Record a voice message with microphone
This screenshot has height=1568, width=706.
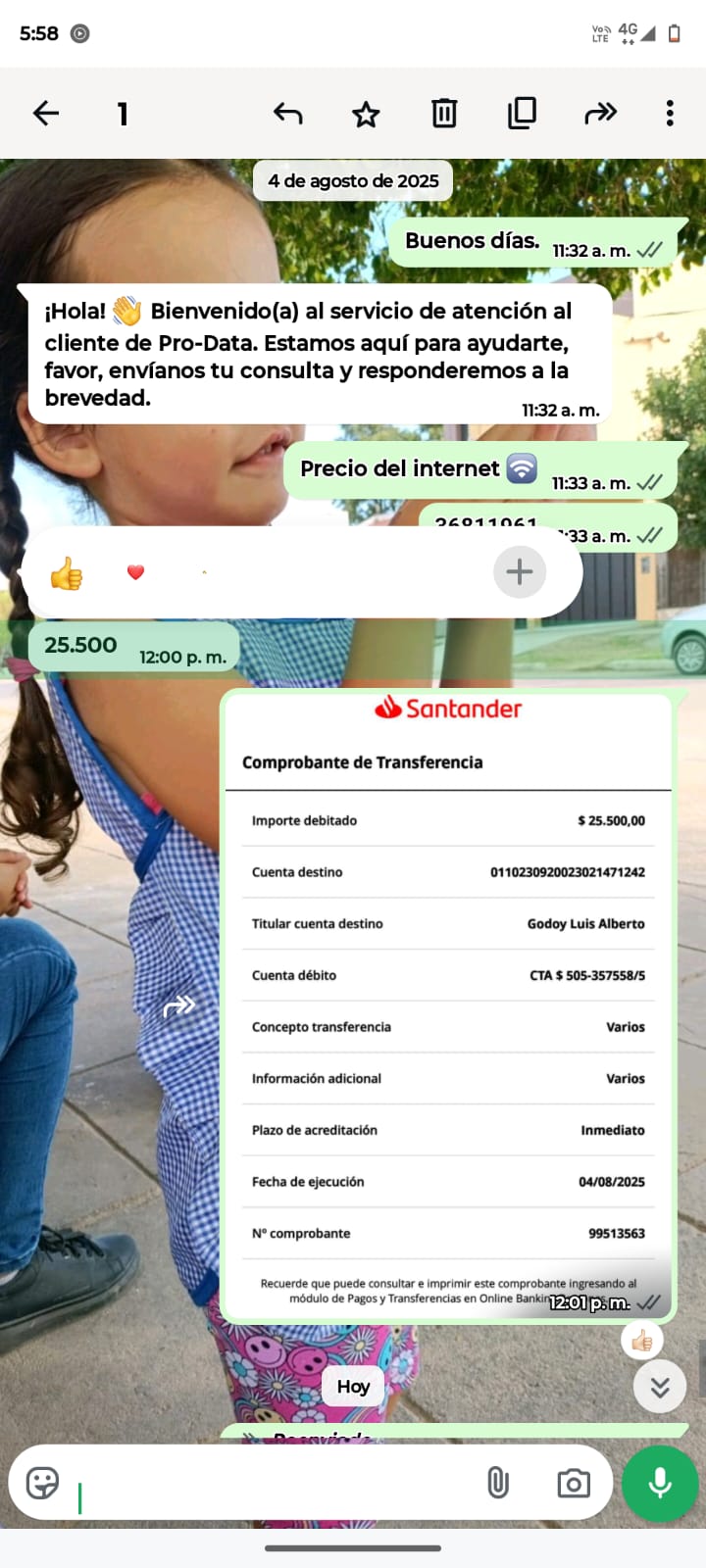coord(660,1483)
